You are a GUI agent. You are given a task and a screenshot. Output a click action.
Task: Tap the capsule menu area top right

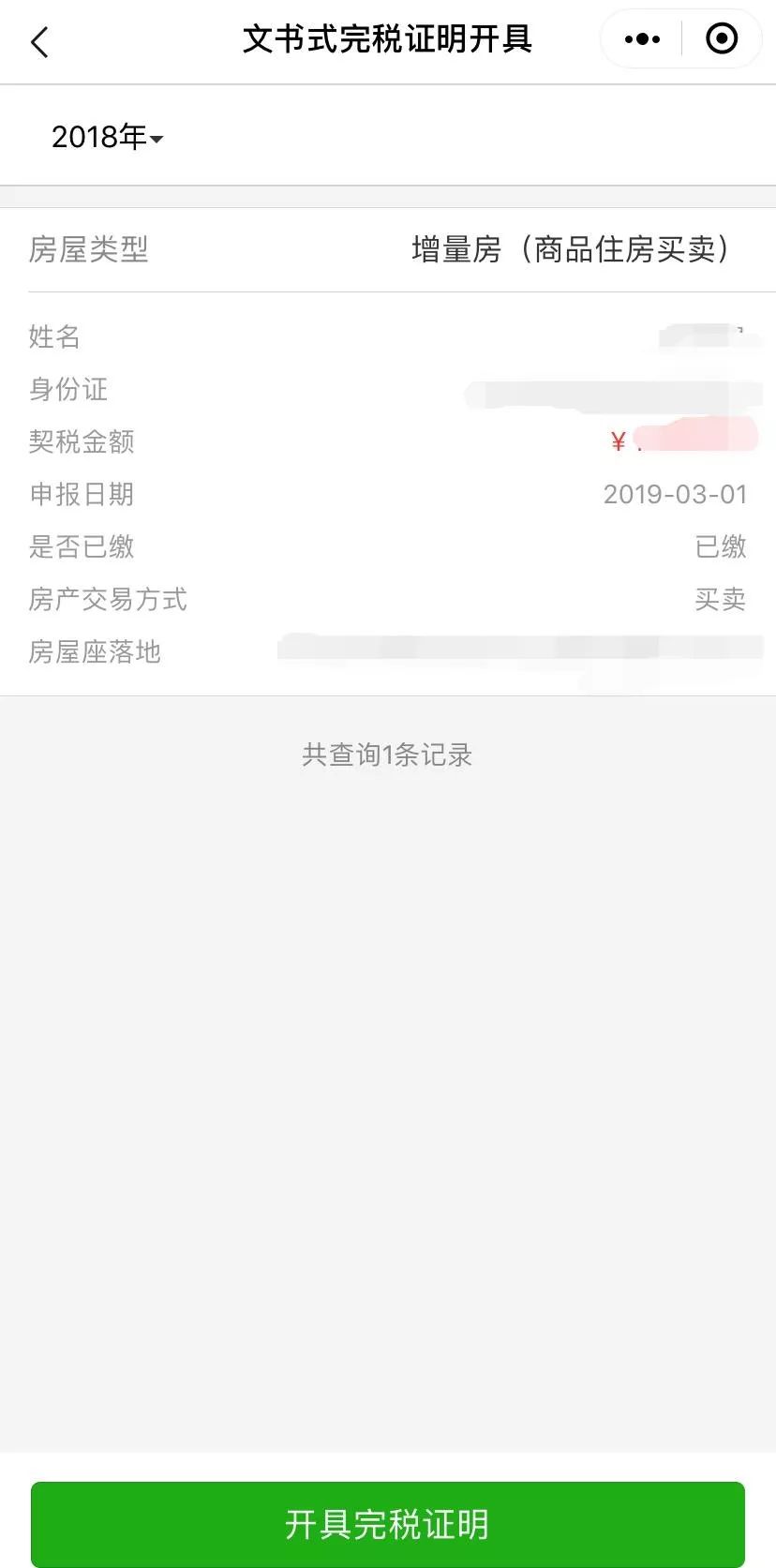coord(679,38)
